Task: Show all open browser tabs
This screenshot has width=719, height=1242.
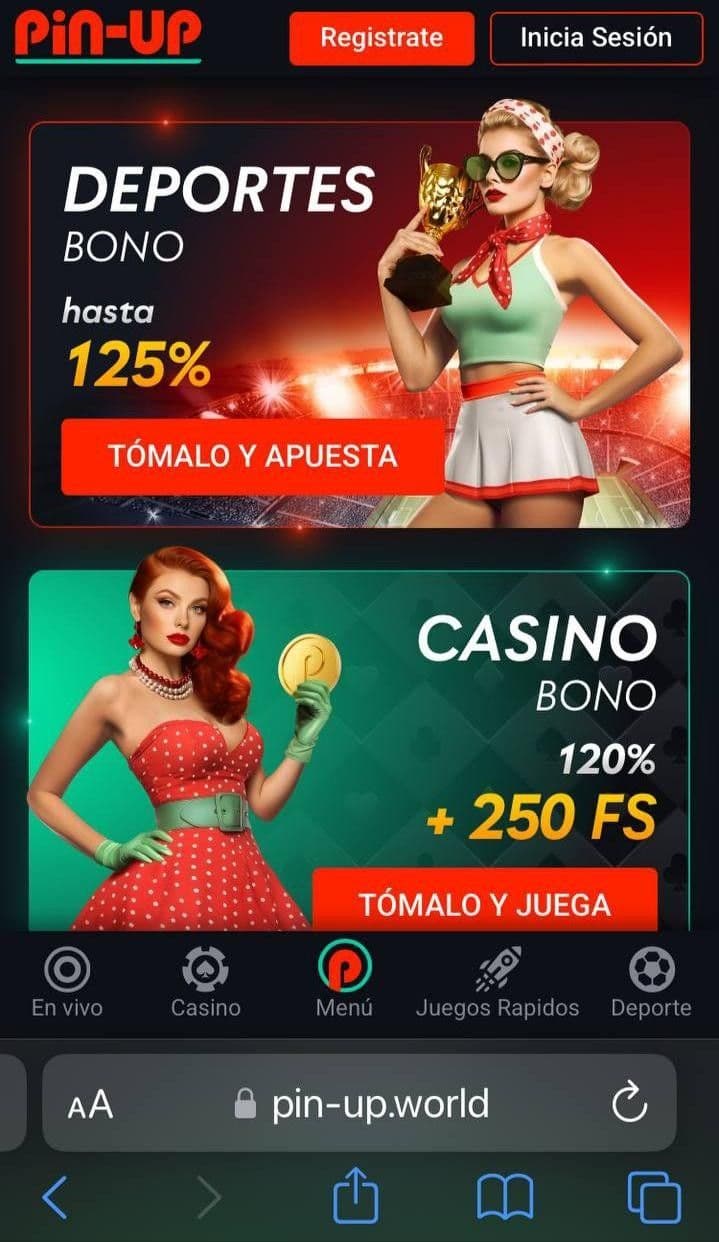Action: [x=653, y=1197]
